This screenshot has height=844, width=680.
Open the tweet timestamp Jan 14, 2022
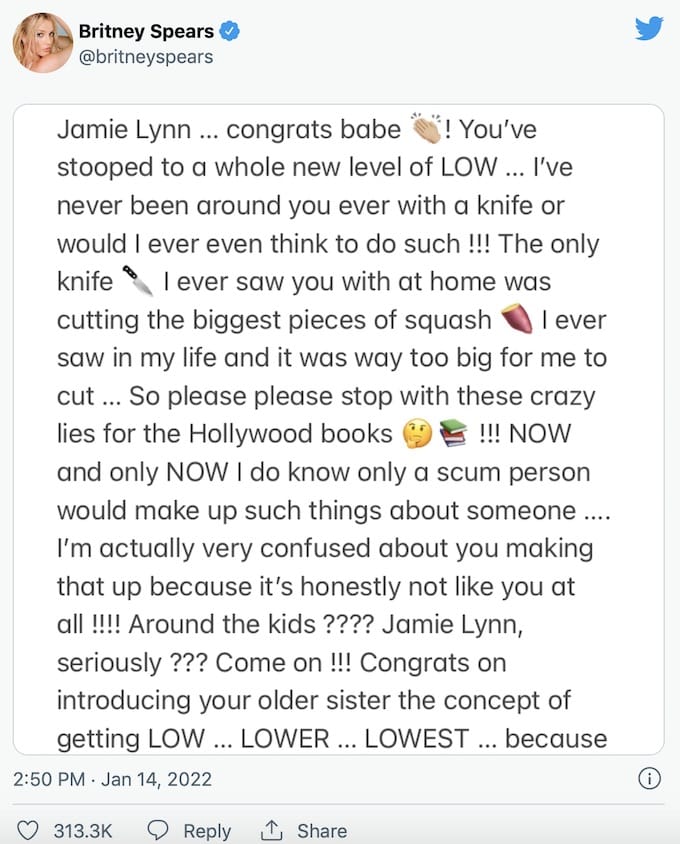[x=113, y=778]
